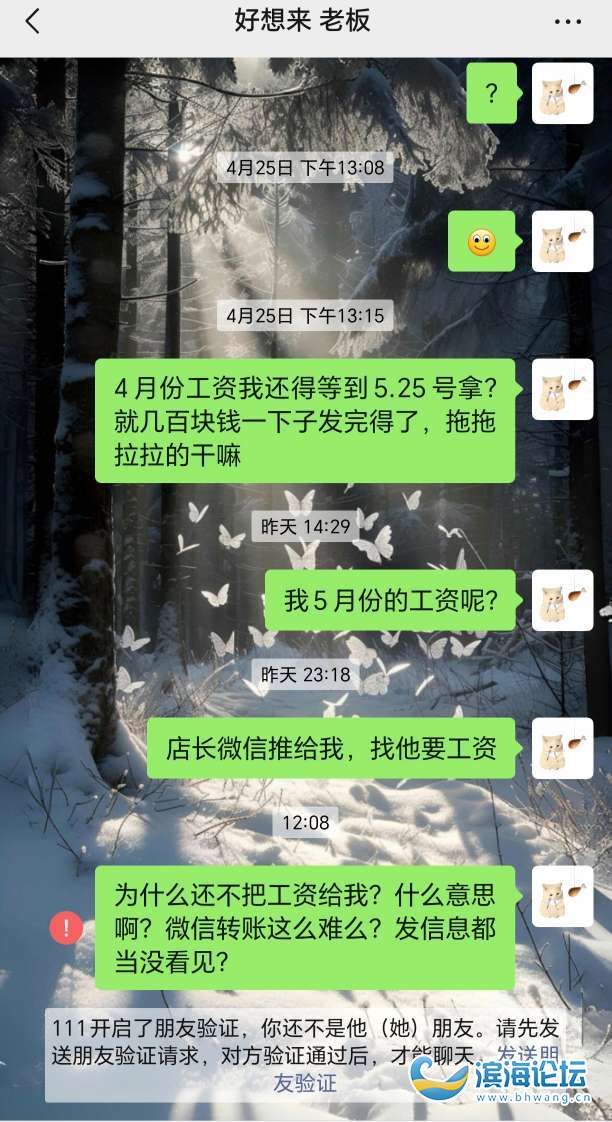Go back using the top-left arrow
The width and height of the screenshot is (612, 1122).
(x=32, y=22)
